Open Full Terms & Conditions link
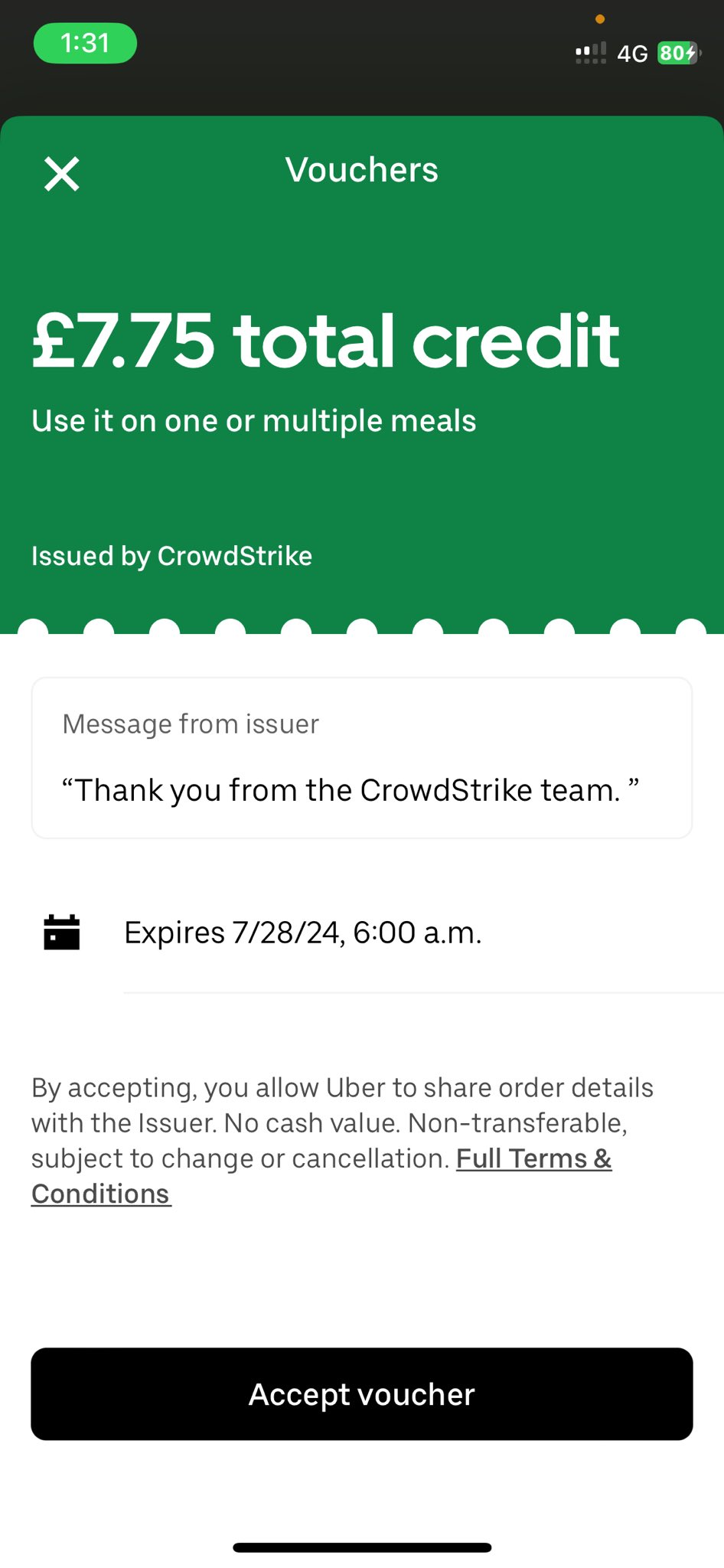The image size is (724, 1568). (533, 1159)
